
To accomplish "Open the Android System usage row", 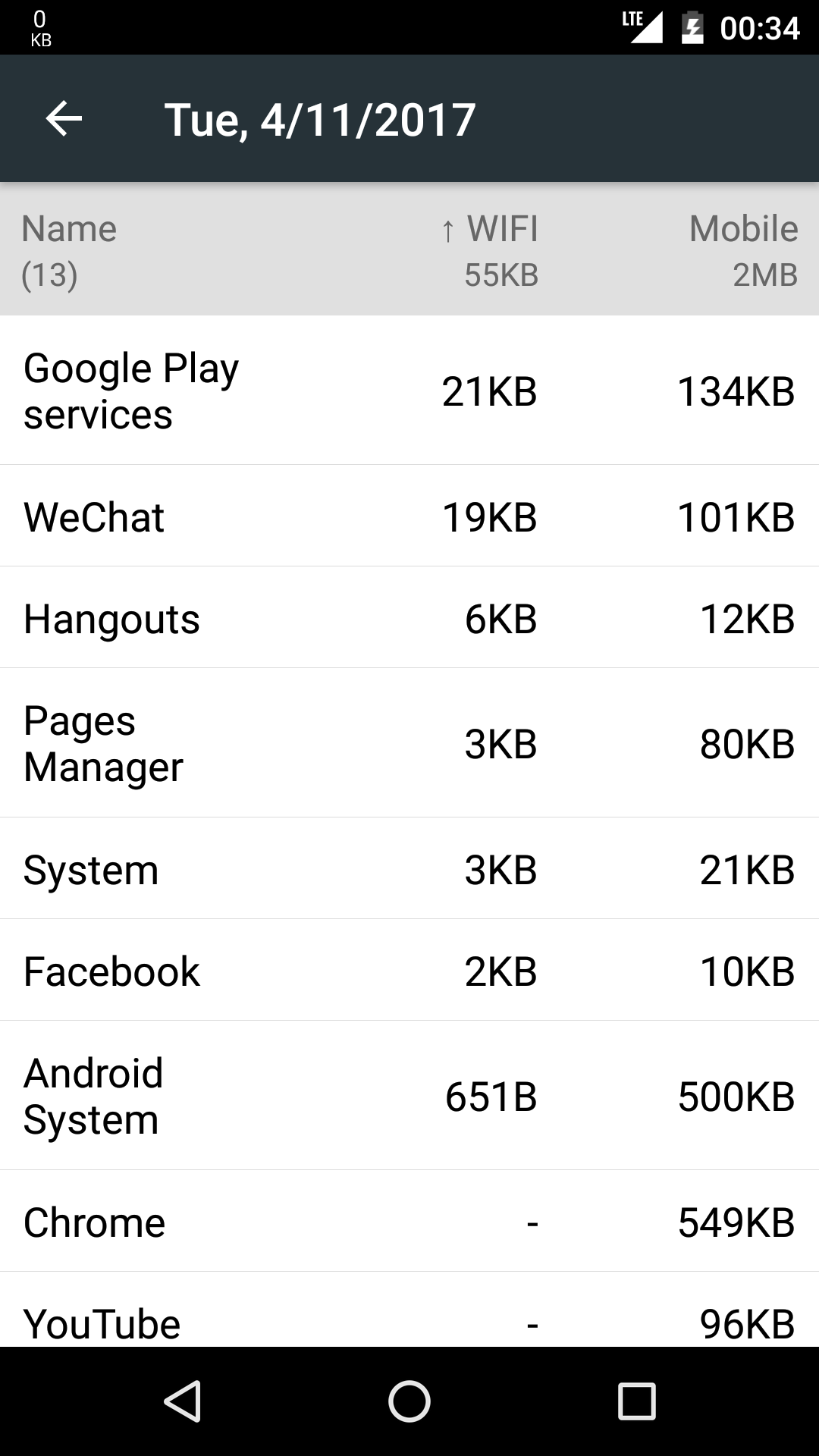I will (409, 1096).
